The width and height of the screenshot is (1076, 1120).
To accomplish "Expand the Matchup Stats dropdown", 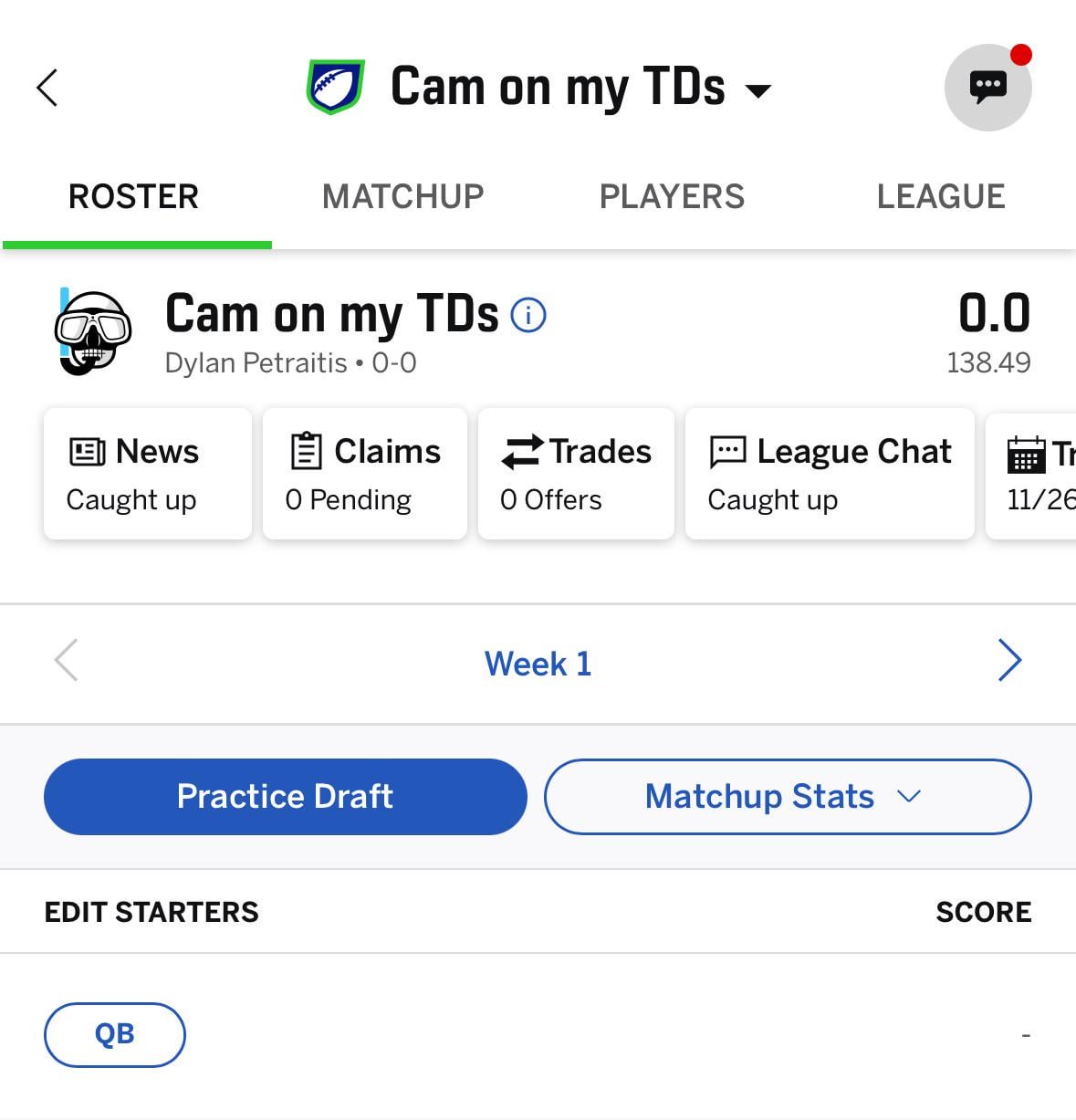I will (787, 796).
